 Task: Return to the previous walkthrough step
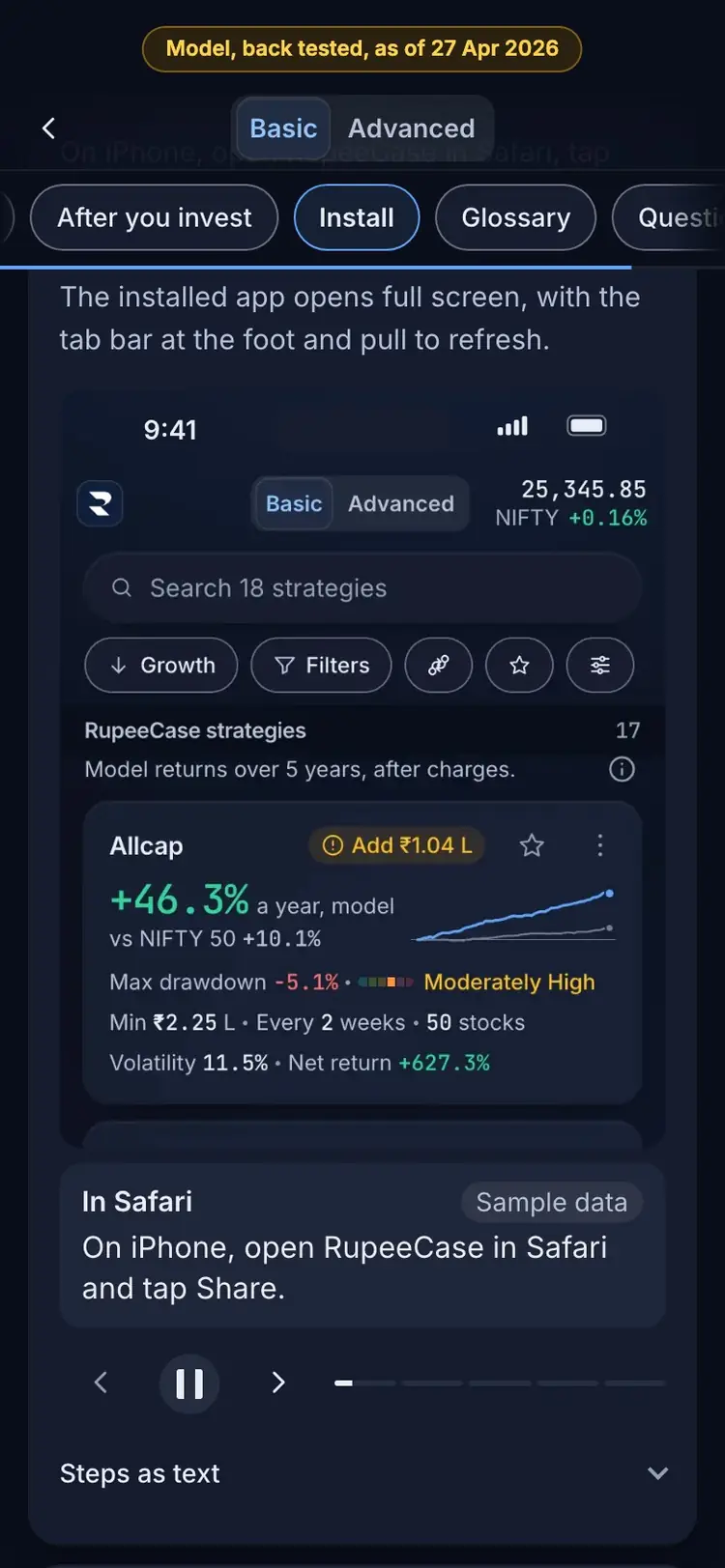click(101, 1383)
